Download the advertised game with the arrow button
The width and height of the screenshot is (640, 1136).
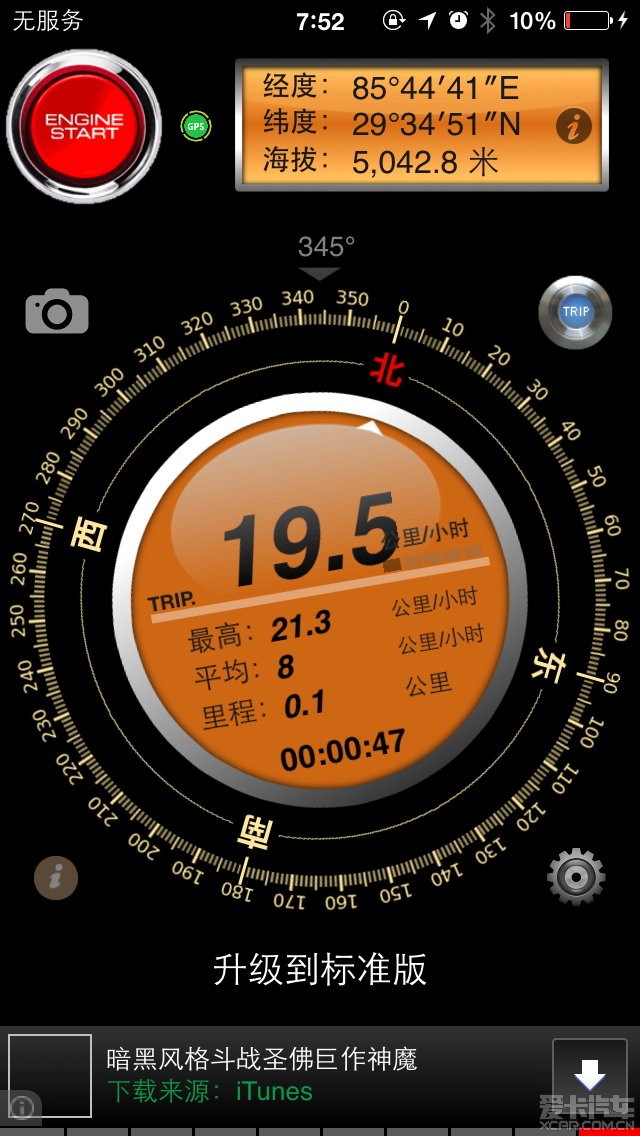click(589, 1076)
